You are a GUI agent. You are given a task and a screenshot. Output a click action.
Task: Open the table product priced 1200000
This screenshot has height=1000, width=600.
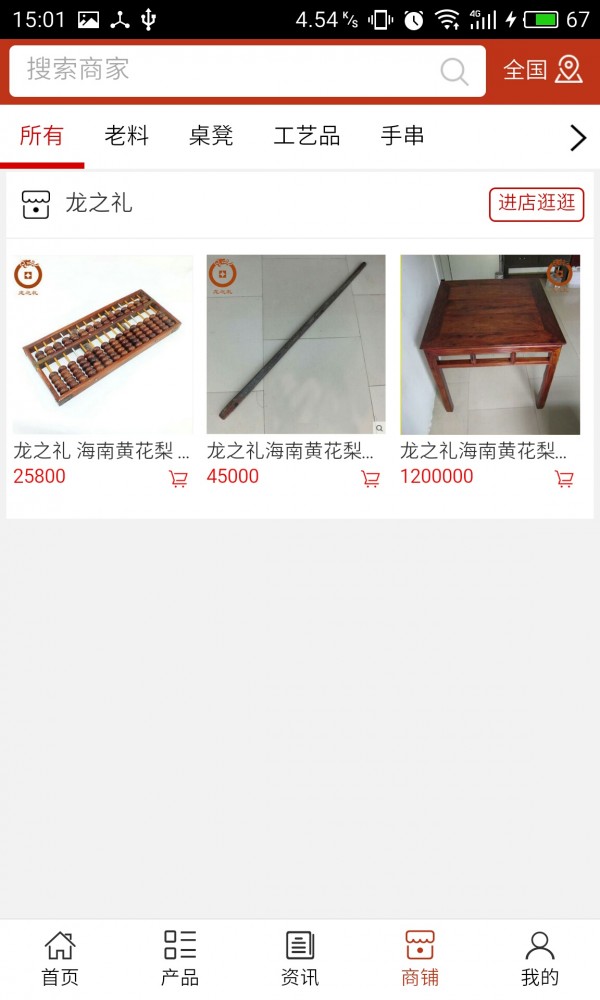tap(490, 345)
